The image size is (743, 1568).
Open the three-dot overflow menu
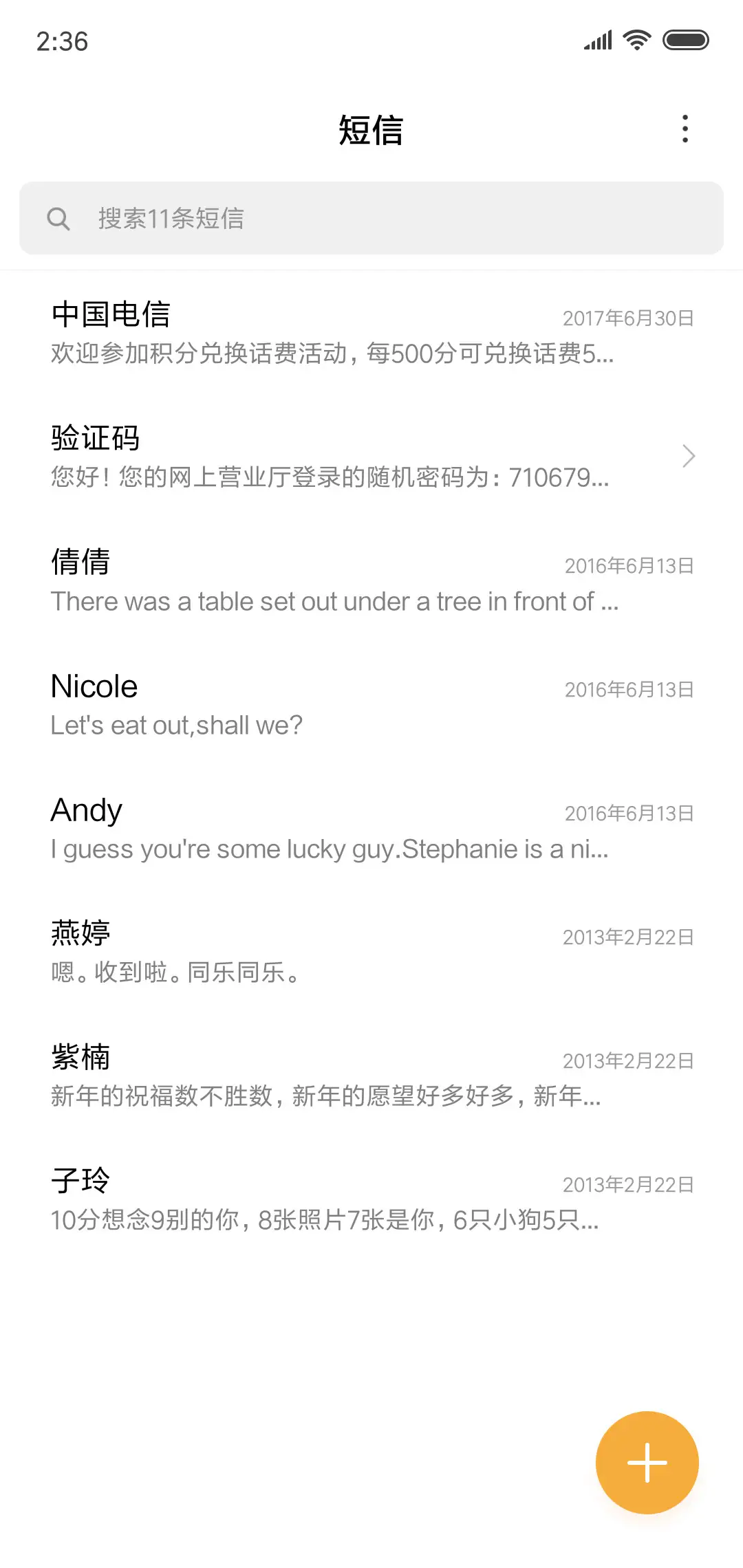tap(685, 129)
